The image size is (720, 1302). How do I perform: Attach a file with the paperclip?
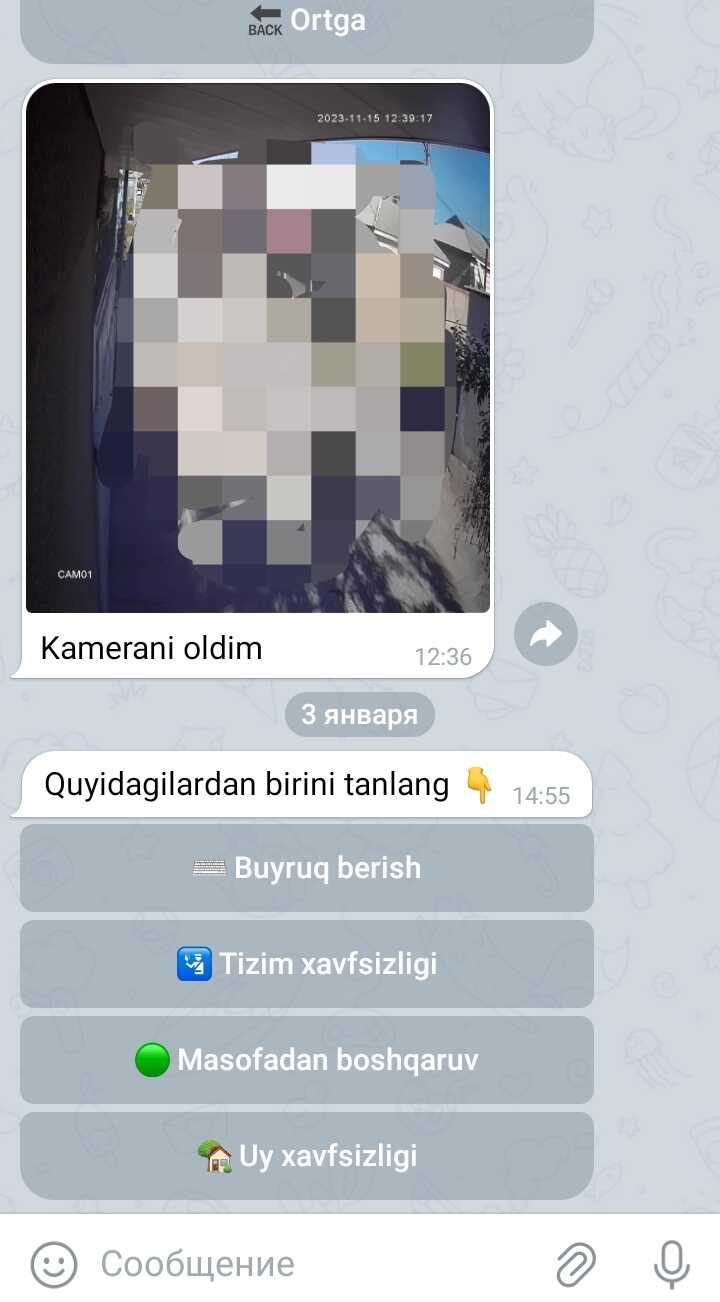576,1264
